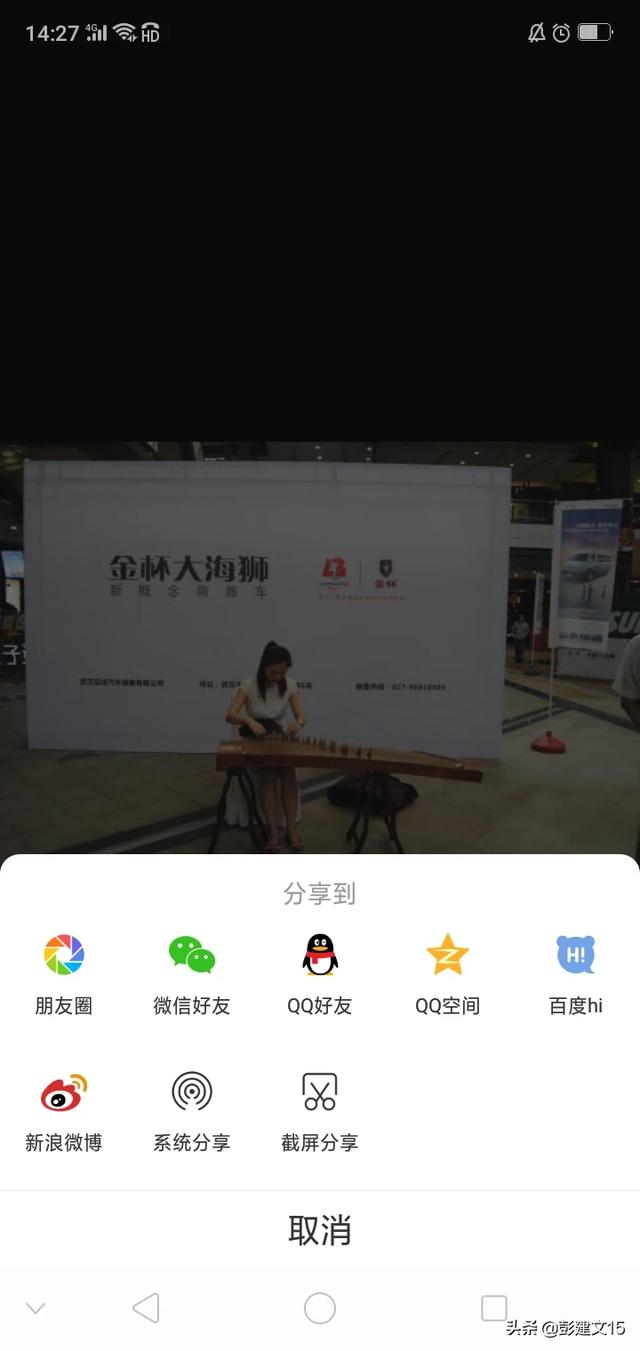Screen dimensions: 640x1351
Task: Hide the navigation bar with the down chevron
Action: click(36, 1308)
